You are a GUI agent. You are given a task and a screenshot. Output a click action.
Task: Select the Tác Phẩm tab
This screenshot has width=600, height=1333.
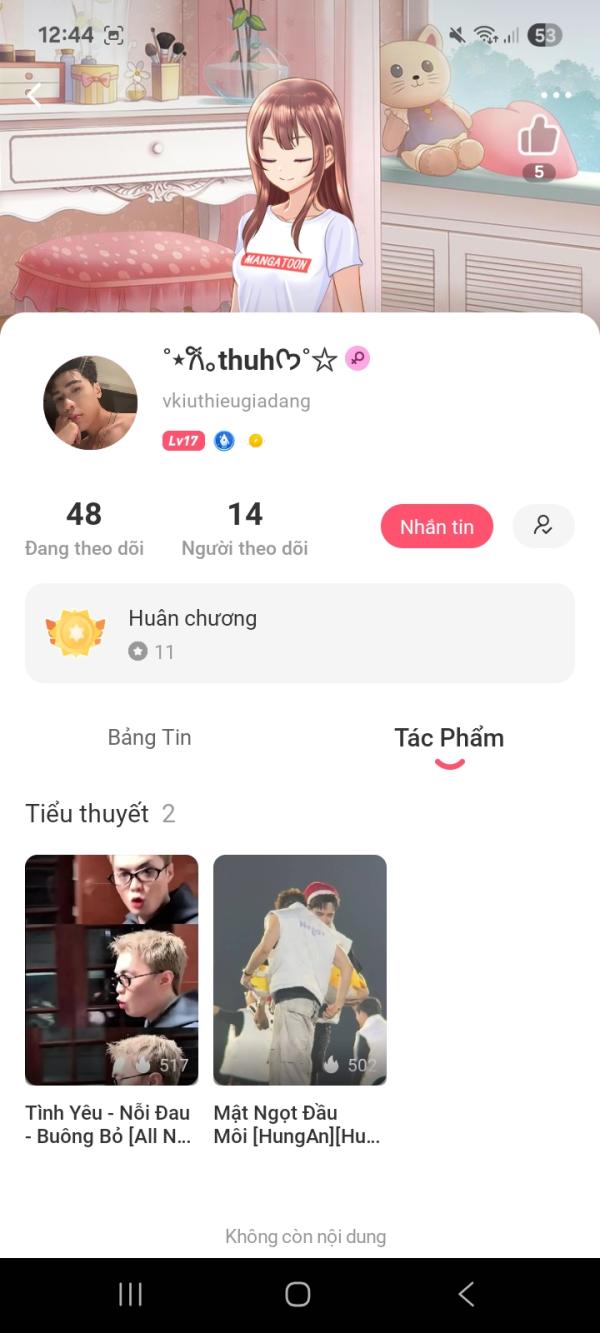coord(449,738)
